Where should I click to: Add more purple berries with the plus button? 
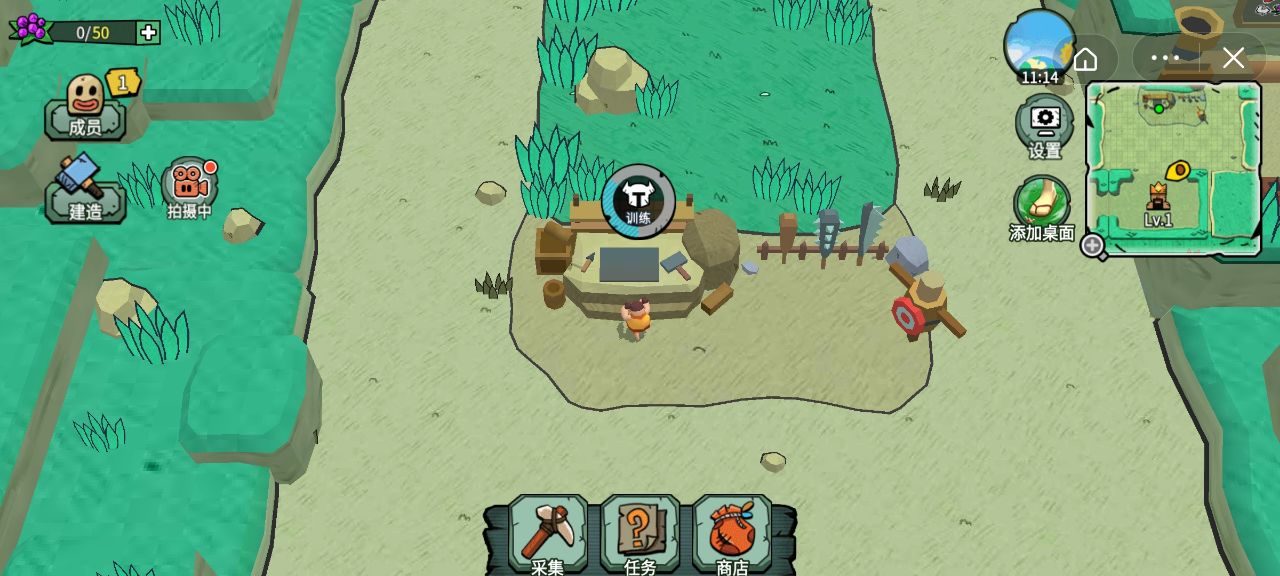coord(148,33)
